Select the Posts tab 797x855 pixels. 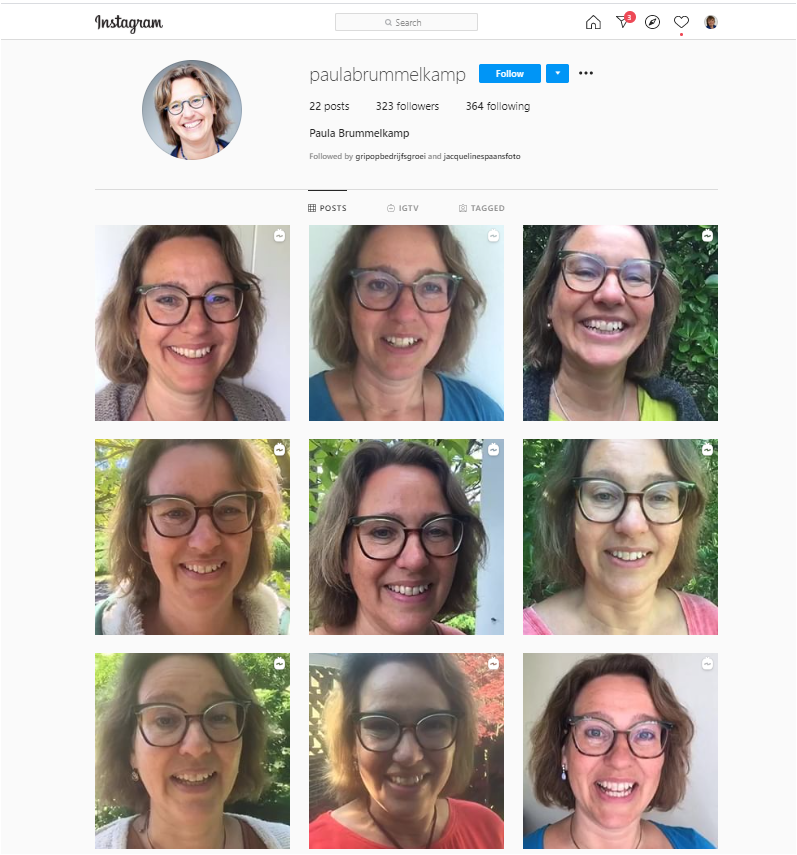point(327,208)
